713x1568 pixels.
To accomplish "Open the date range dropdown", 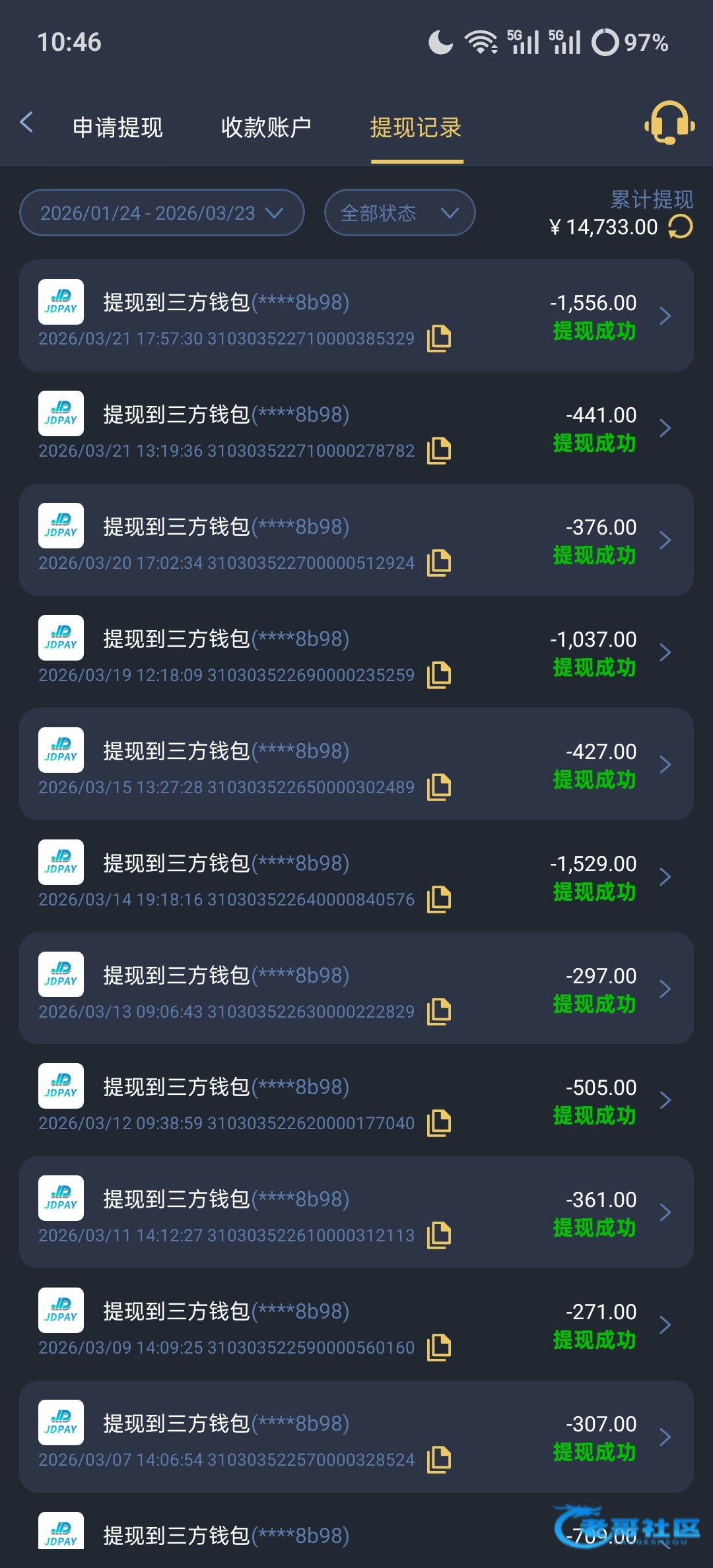I will [162, 212].
